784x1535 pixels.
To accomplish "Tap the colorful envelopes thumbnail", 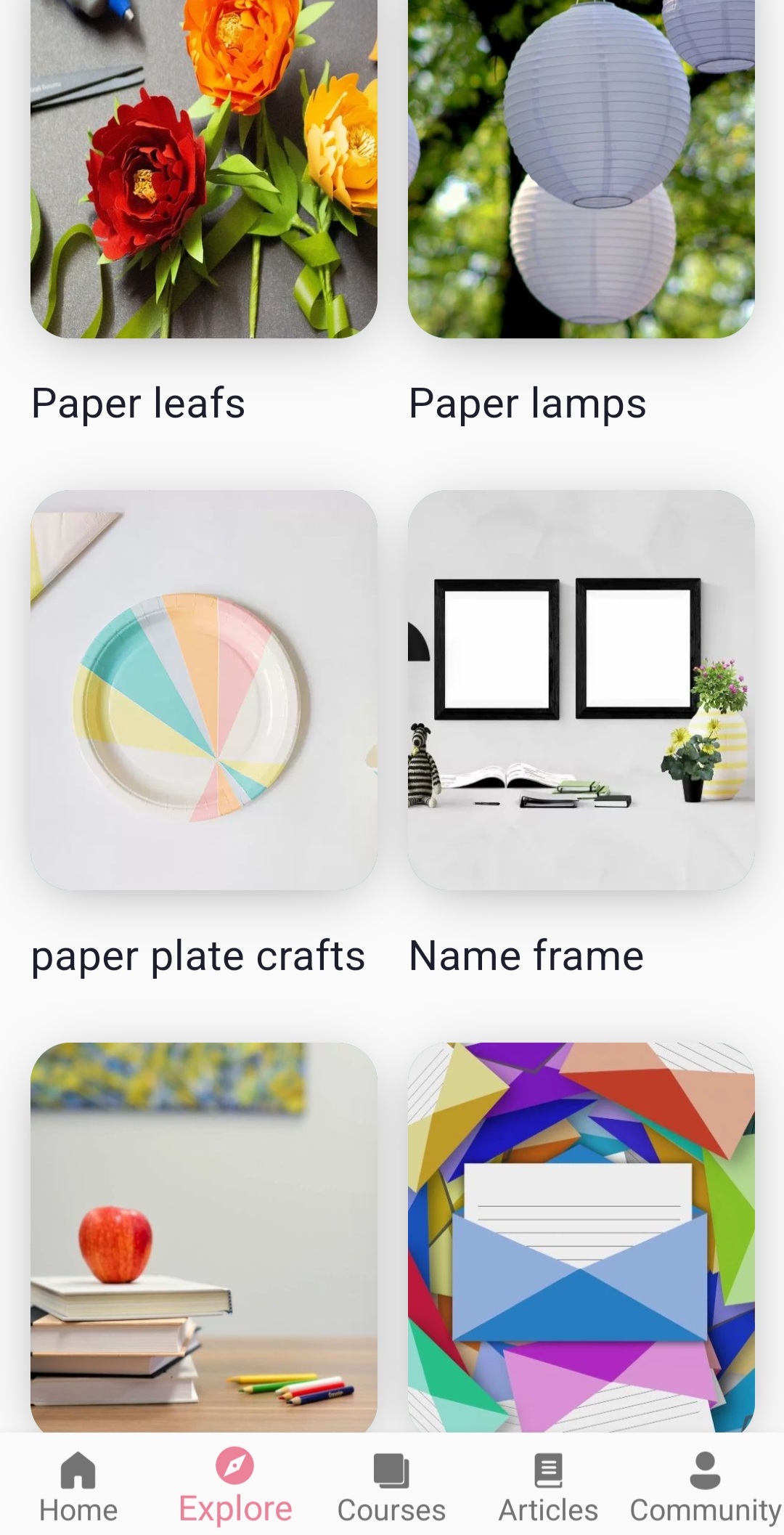I will 581,1234.
